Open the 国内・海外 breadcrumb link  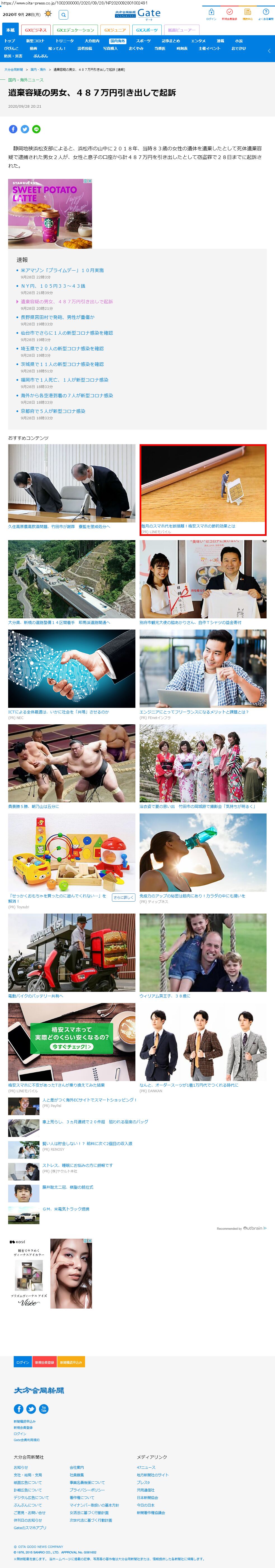tap(38, 70)
